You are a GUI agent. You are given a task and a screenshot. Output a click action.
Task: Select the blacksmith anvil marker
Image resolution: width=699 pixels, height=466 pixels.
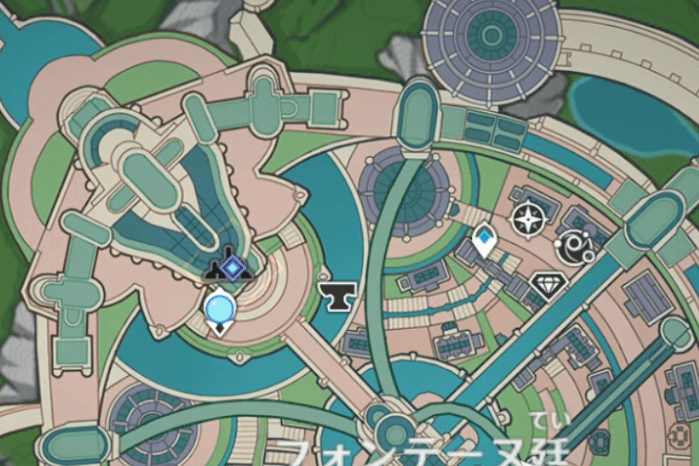tap(337, 292)
